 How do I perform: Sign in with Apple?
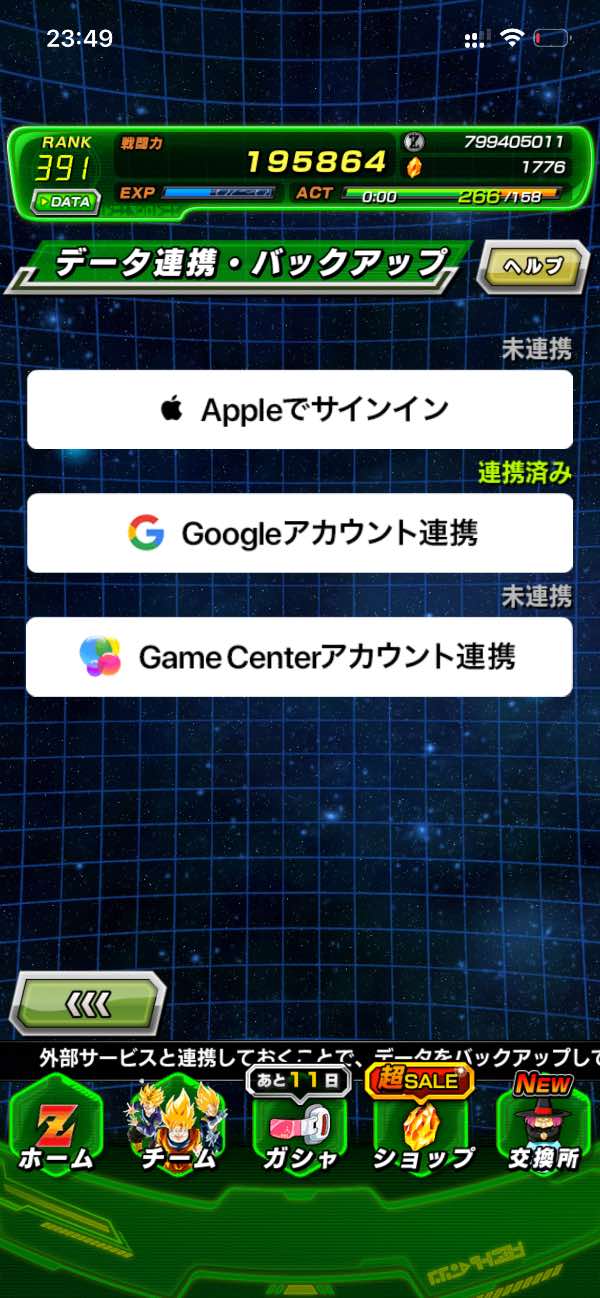coord(299,409)
